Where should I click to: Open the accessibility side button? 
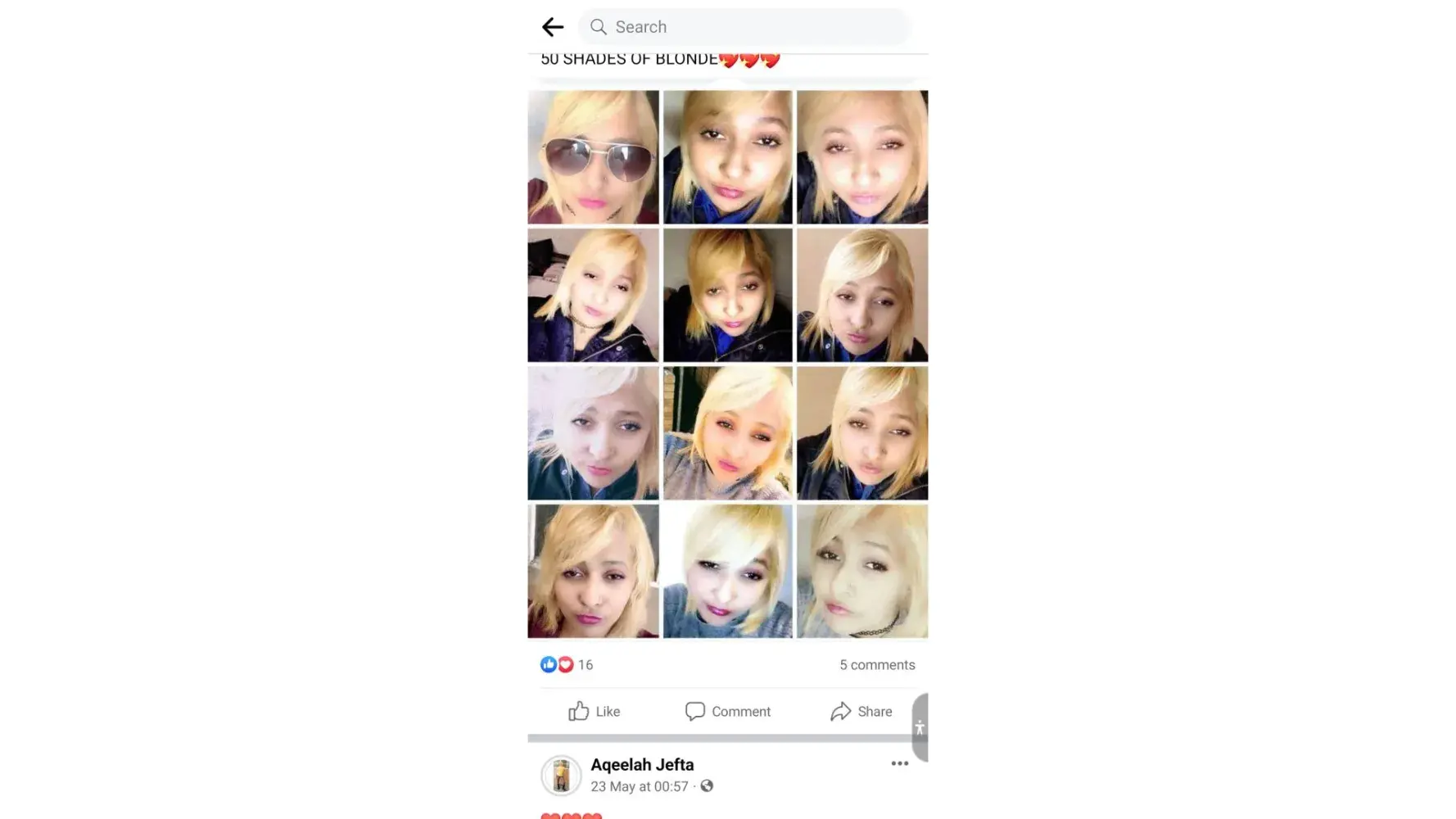920,727
